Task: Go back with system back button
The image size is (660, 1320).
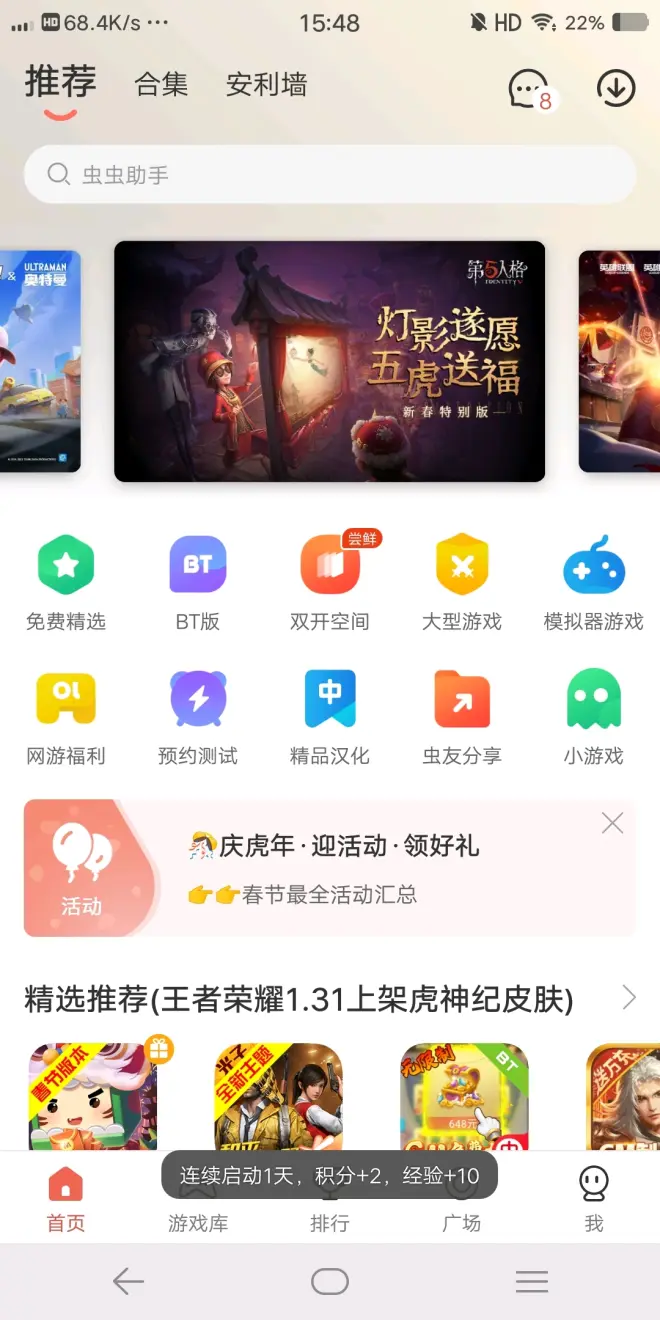Action: pos(128,1281)
